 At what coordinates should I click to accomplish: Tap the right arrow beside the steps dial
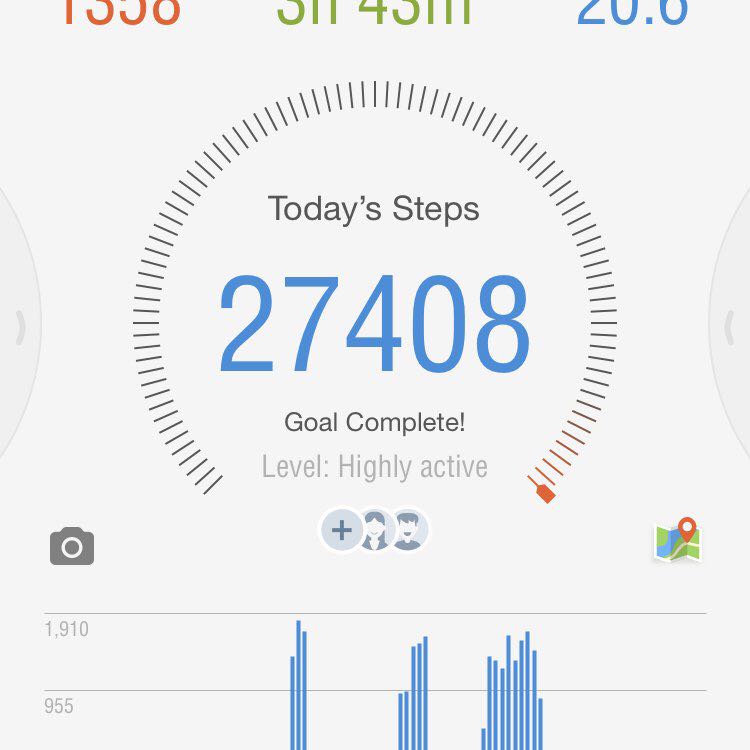[731, 328]
